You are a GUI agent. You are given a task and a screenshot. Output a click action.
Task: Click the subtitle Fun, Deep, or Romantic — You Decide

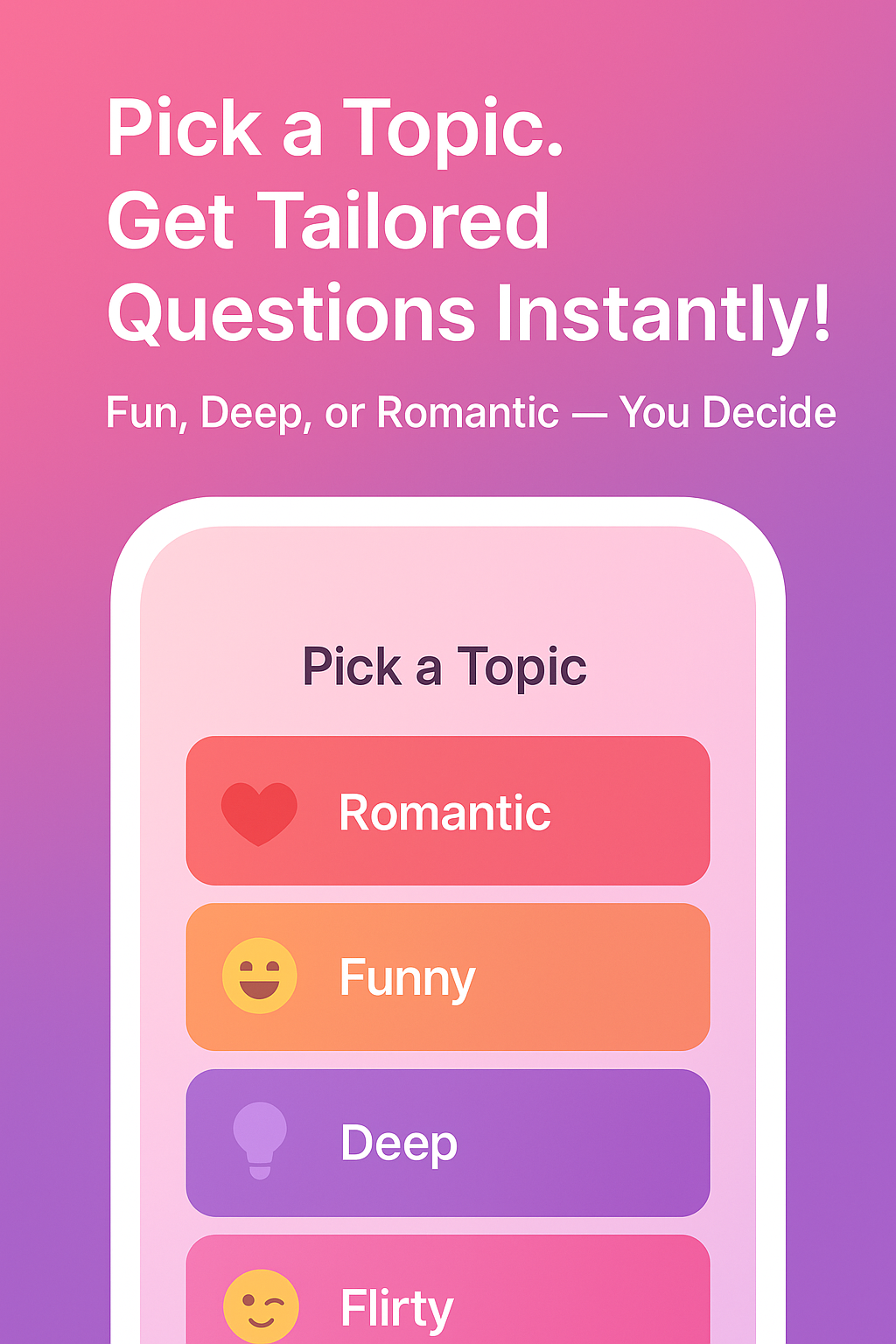point(471,411)
